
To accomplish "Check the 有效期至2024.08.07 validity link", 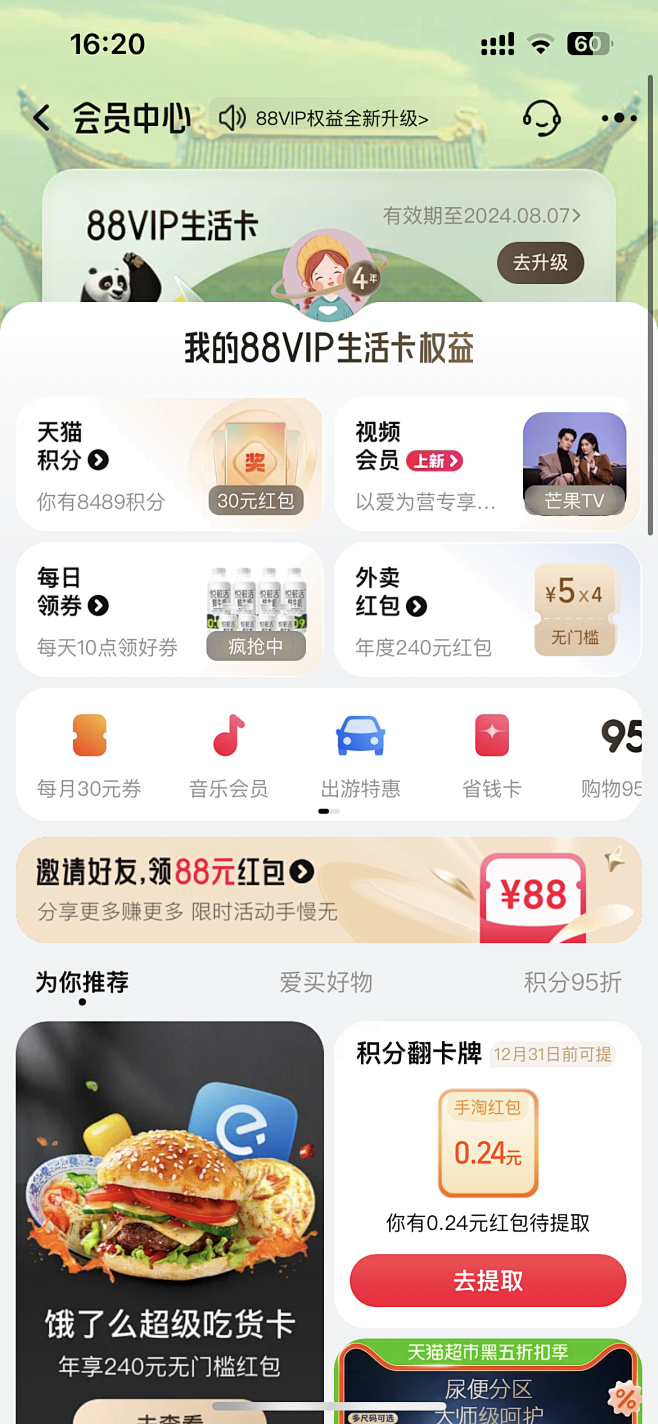I will tap(481, 215).
